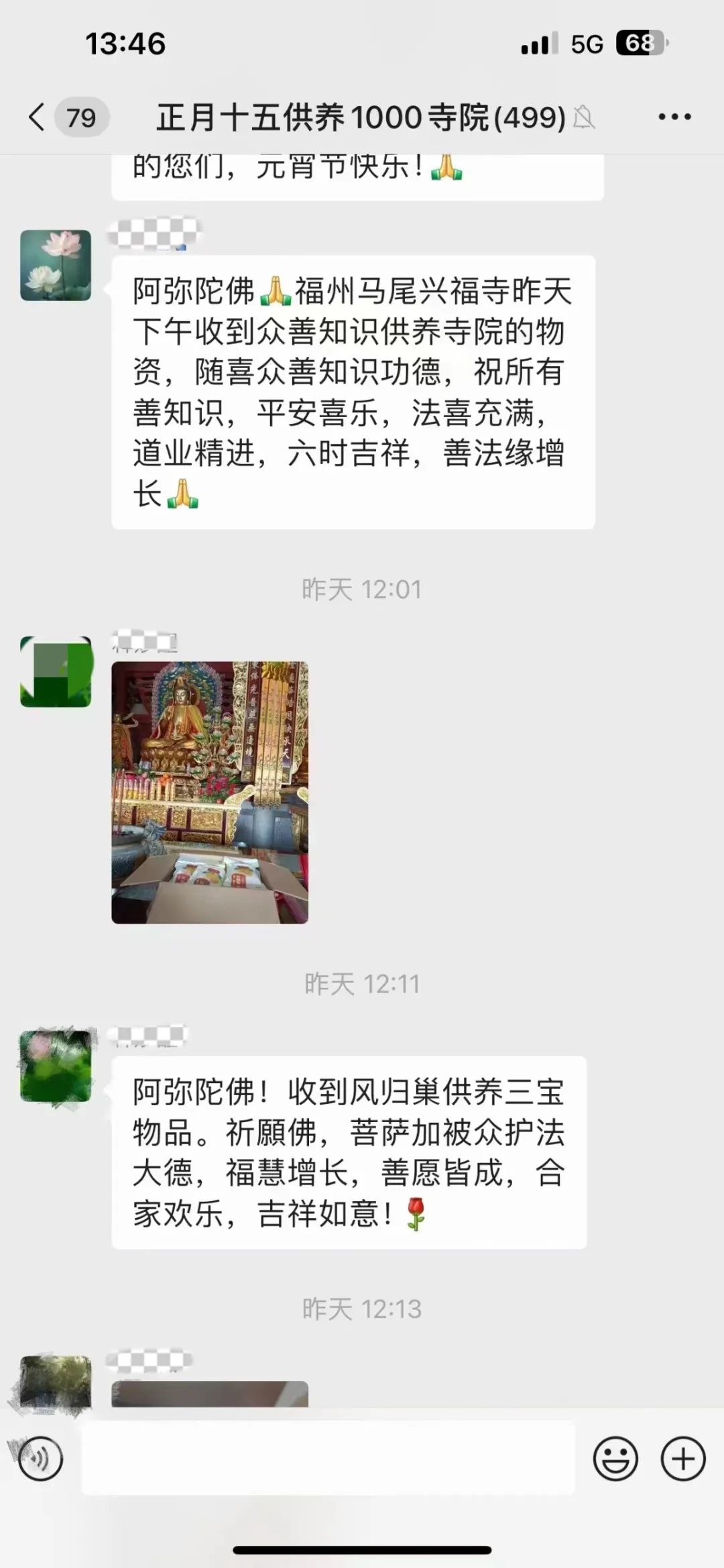724x1568 pixels.
Task: View profile of the pink lotus avatar sender
Action: tap(56, 266)
